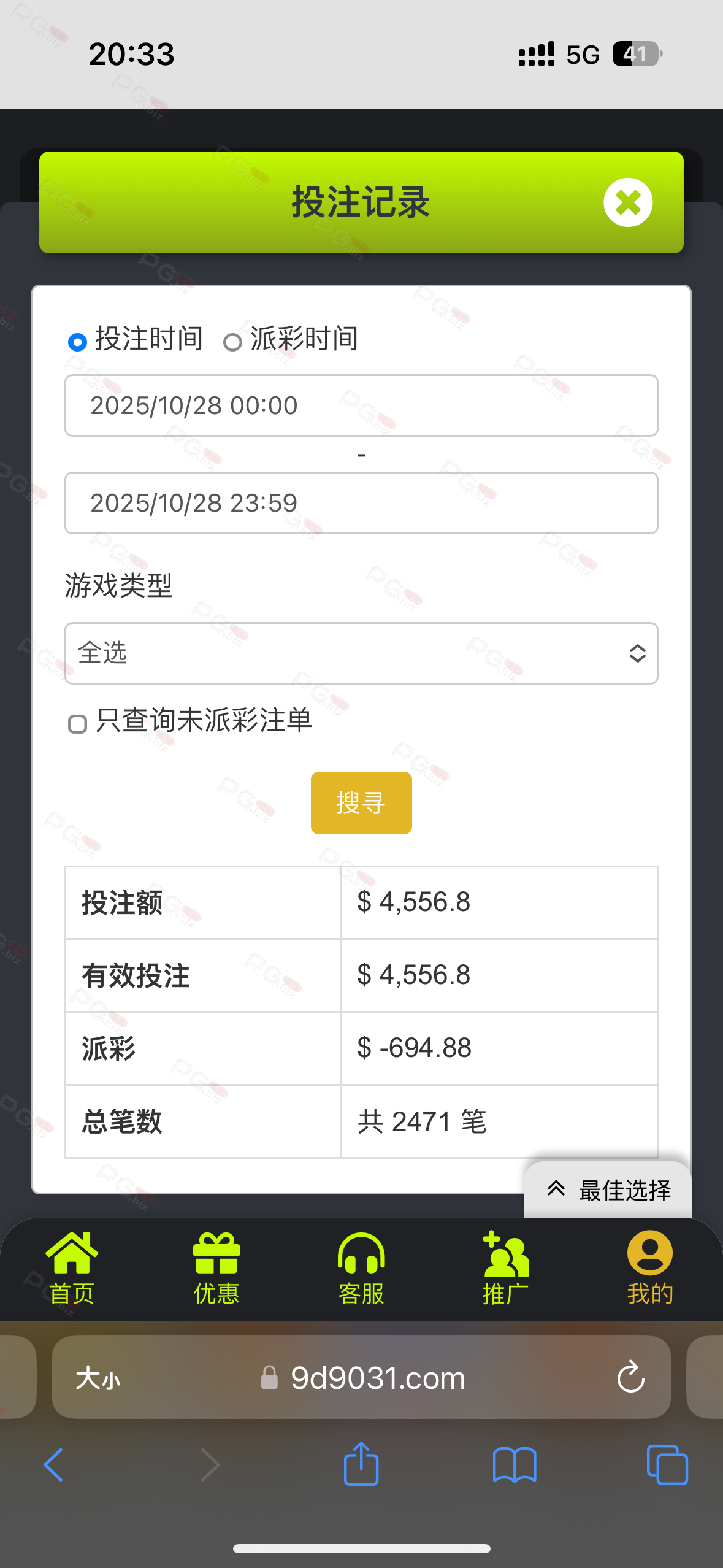This screenshot has height=1568, width=723.
Task: Close the 投注记录 dialog
Action: [627, 202]
